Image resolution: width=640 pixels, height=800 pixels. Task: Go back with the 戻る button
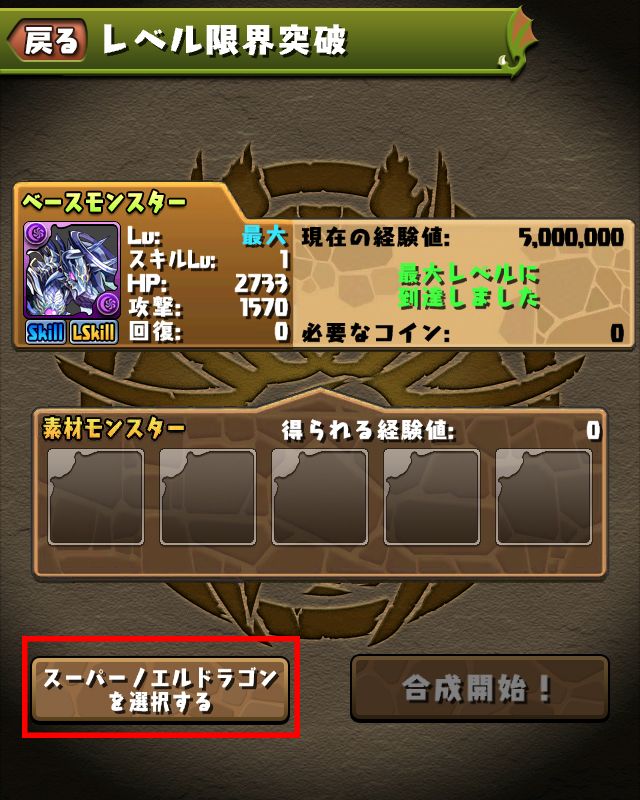[x=48, y=40]
